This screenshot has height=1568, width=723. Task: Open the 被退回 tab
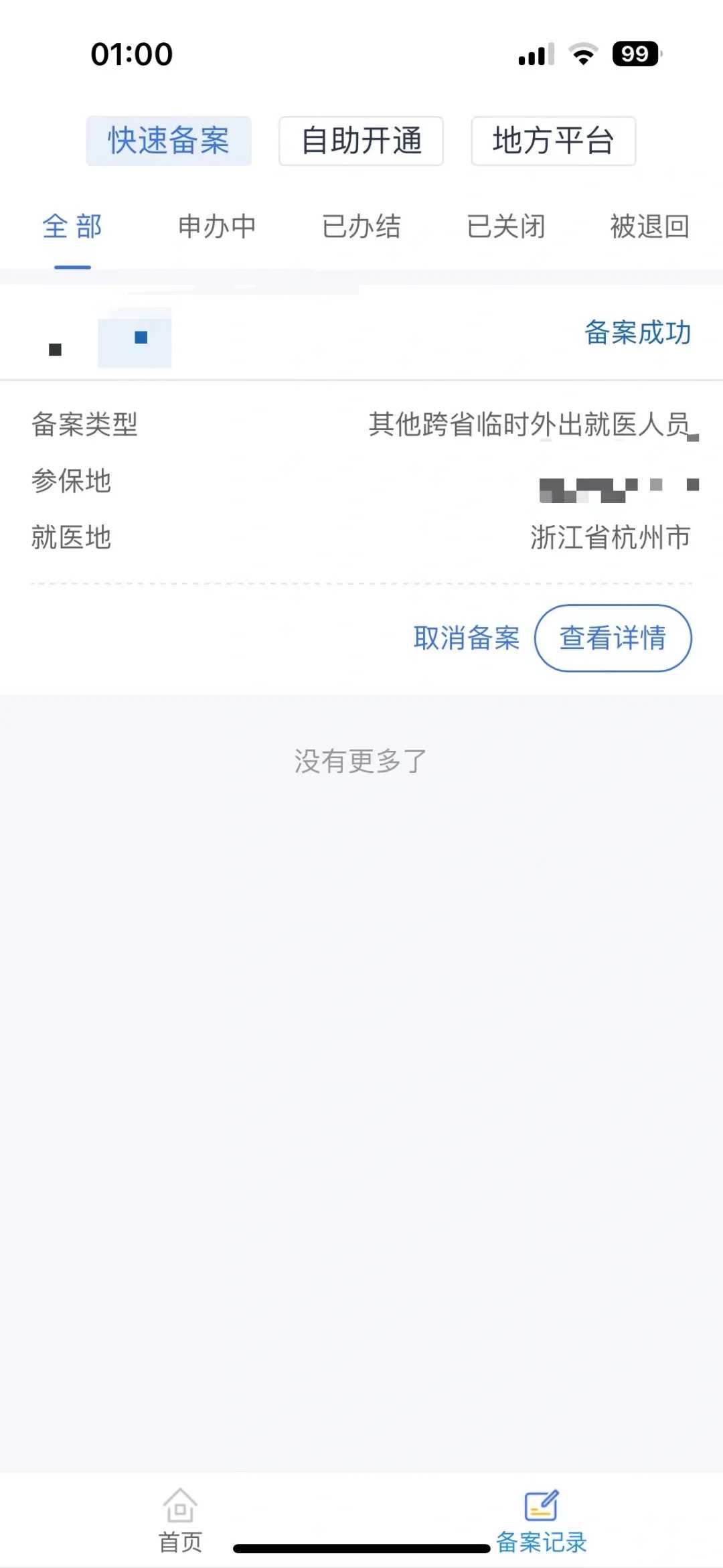coord(648,226)
